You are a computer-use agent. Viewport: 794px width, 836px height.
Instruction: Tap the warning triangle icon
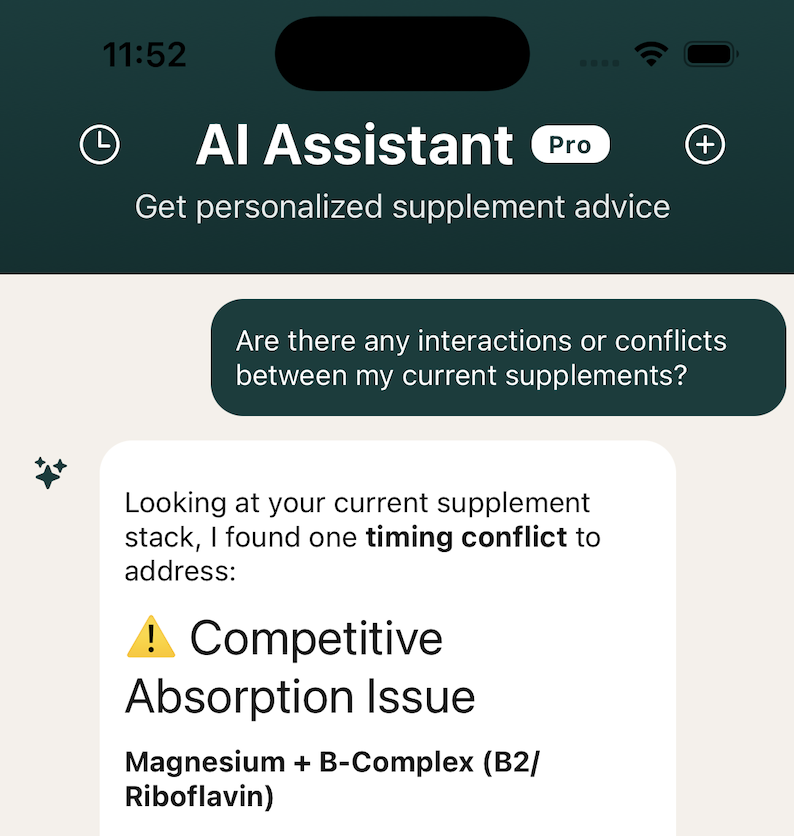click(x=148, y=638)
